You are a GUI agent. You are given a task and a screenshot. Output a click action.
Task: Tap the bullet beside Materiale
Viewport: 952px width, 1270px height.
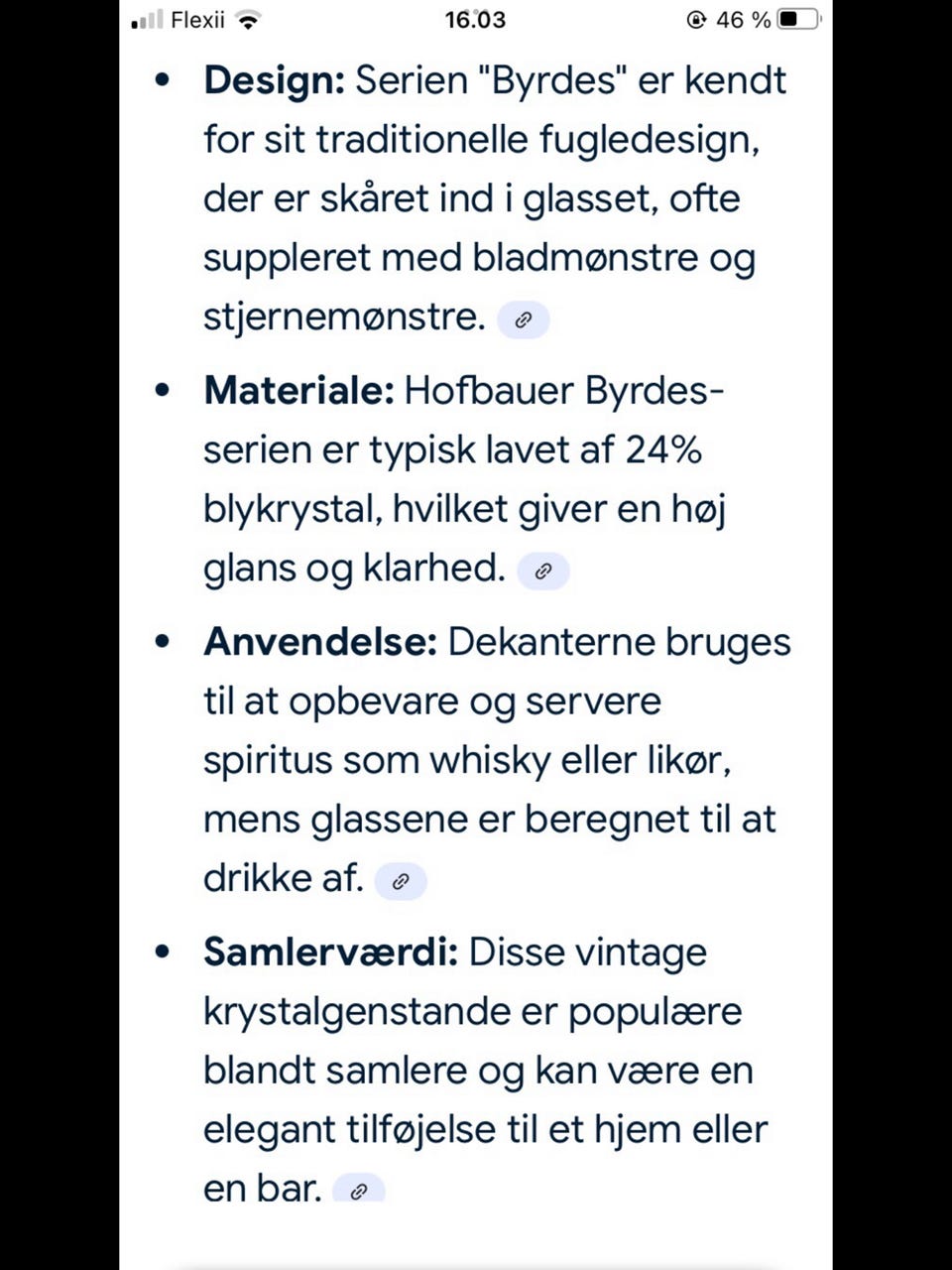coord(162,388)
